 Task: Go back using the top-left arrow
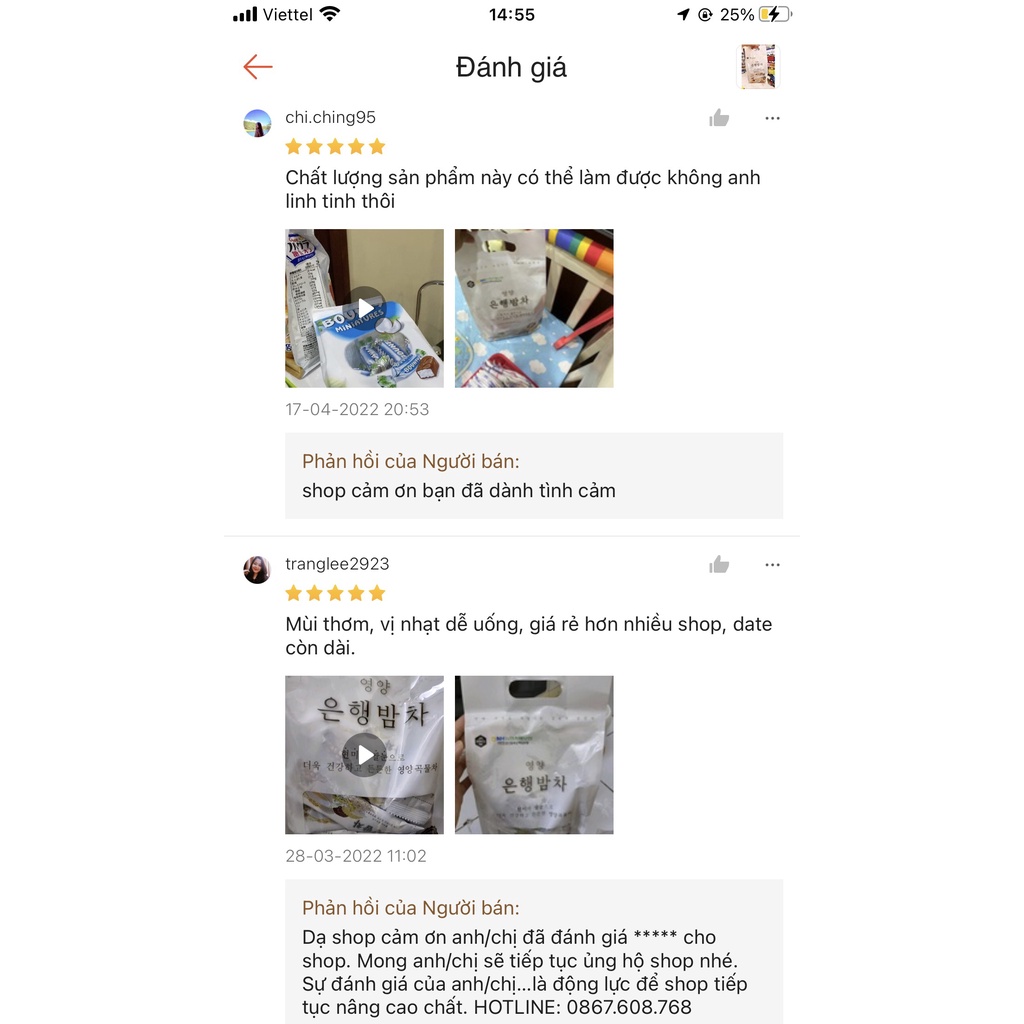258,67
